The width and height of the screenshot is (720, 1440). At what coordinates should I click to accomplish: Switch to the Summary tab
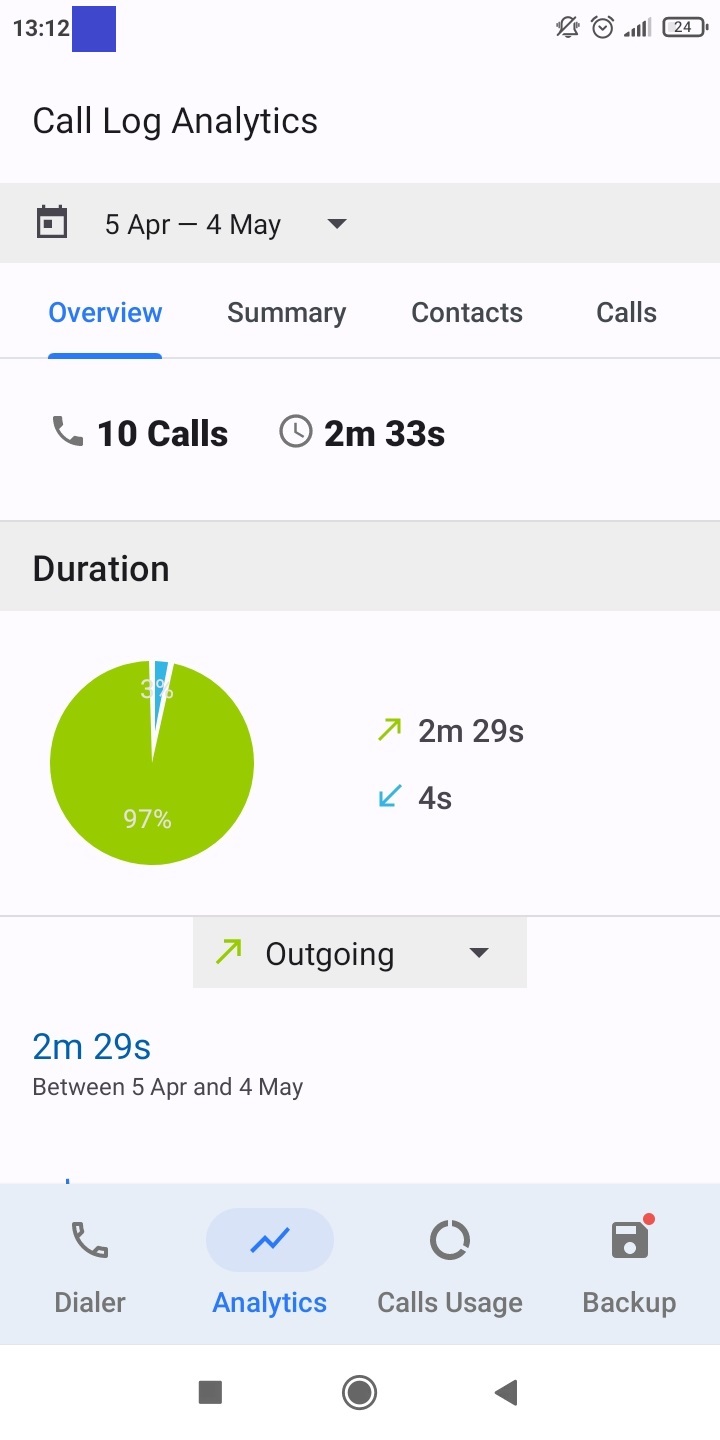click(x=286, y=312)
